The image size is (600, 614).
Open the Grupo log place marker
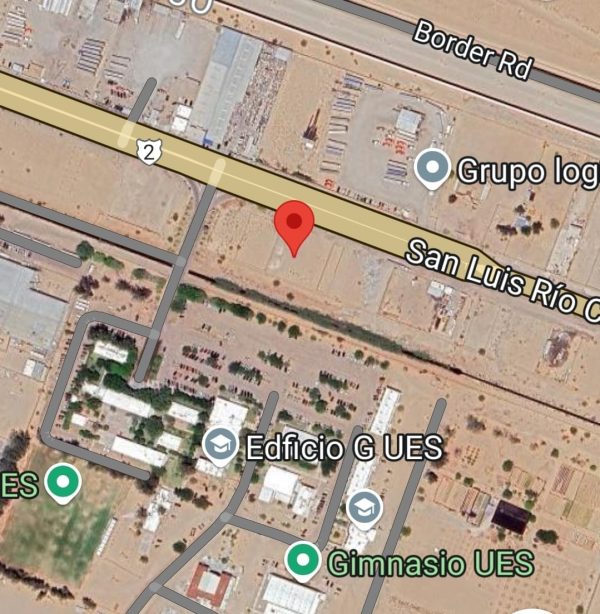point(432,169)
